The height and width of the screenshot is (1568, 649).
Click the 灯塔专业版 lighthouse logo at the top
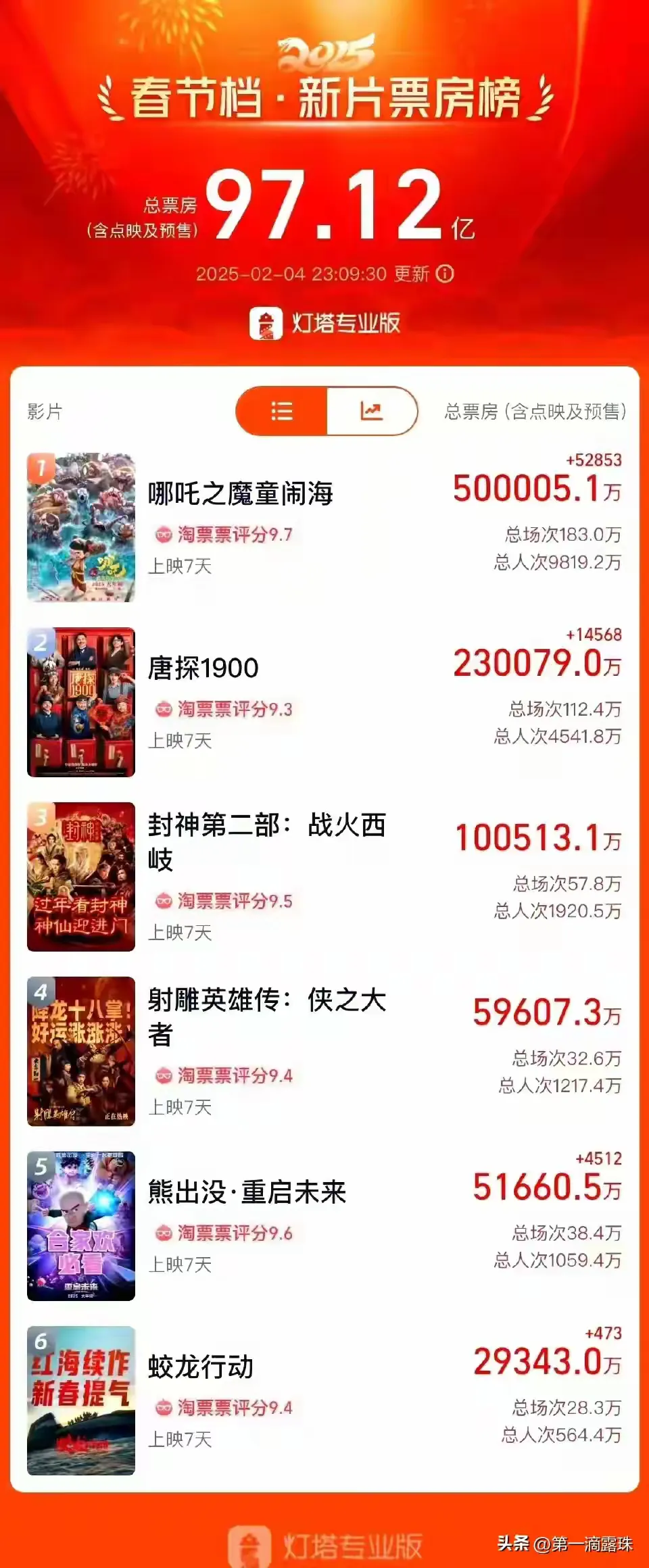[266, 323]
